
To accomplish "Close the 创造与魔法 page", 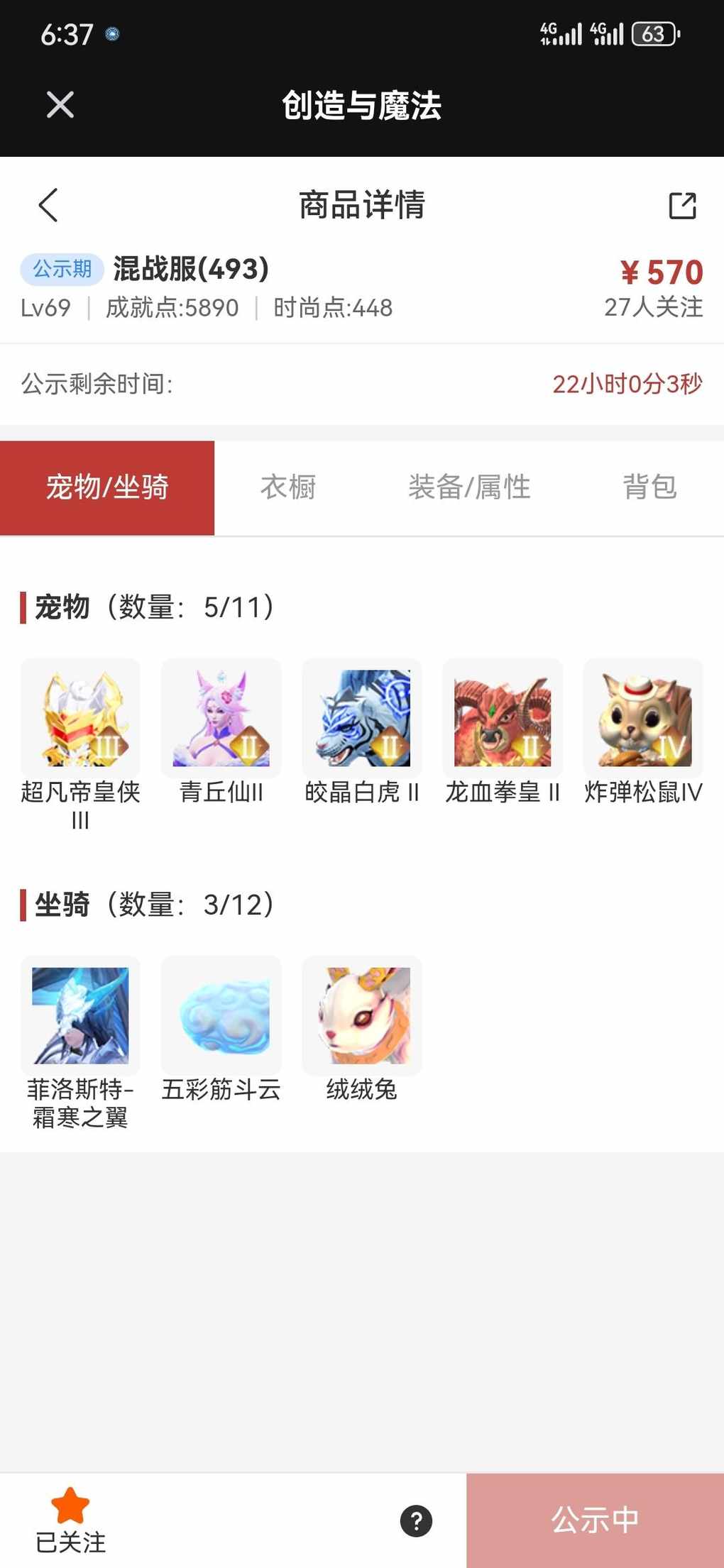I will (x=60, y=105).
